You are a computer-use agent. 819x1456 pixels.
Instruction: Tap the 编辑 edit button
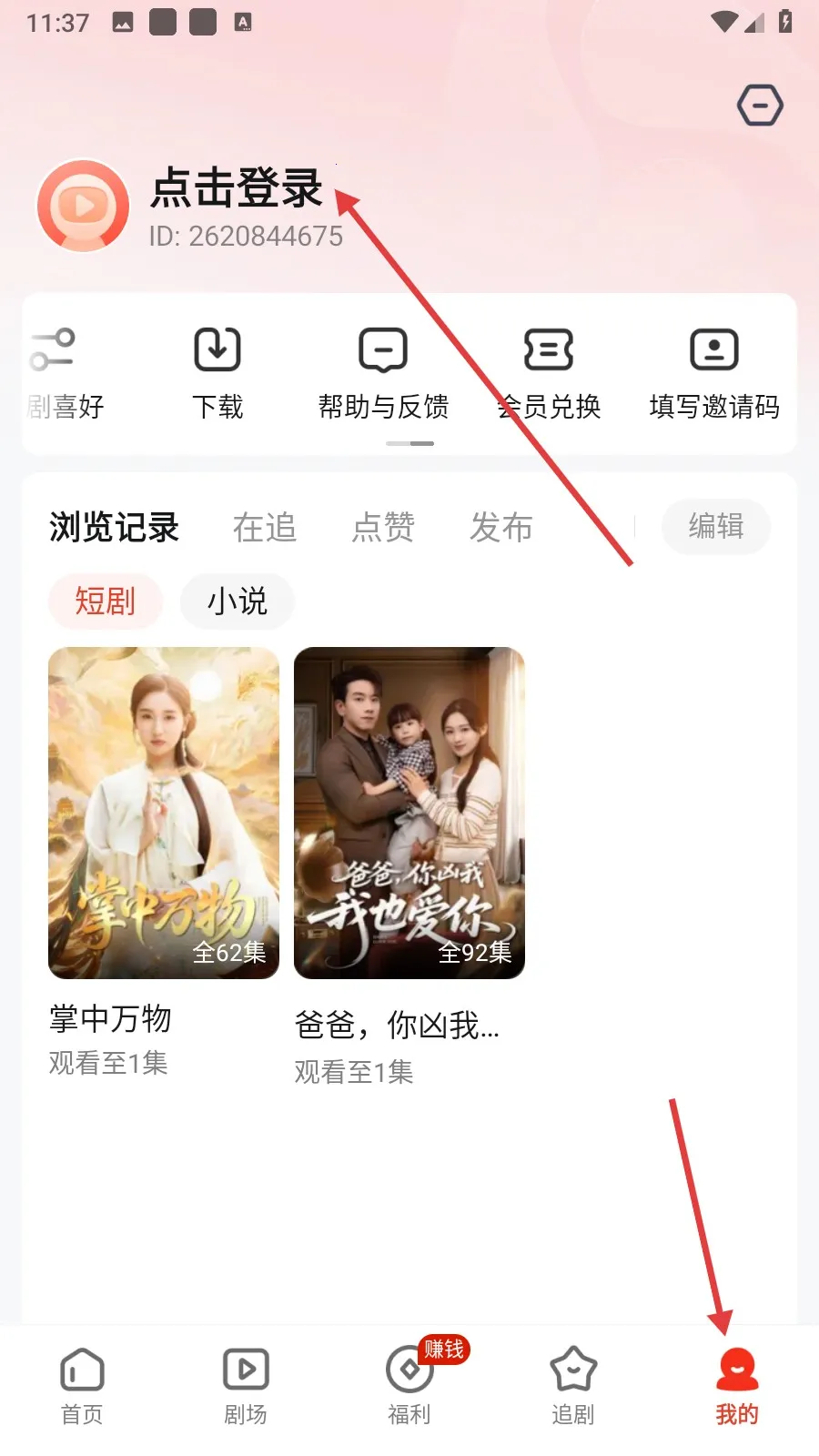(716, 526)
